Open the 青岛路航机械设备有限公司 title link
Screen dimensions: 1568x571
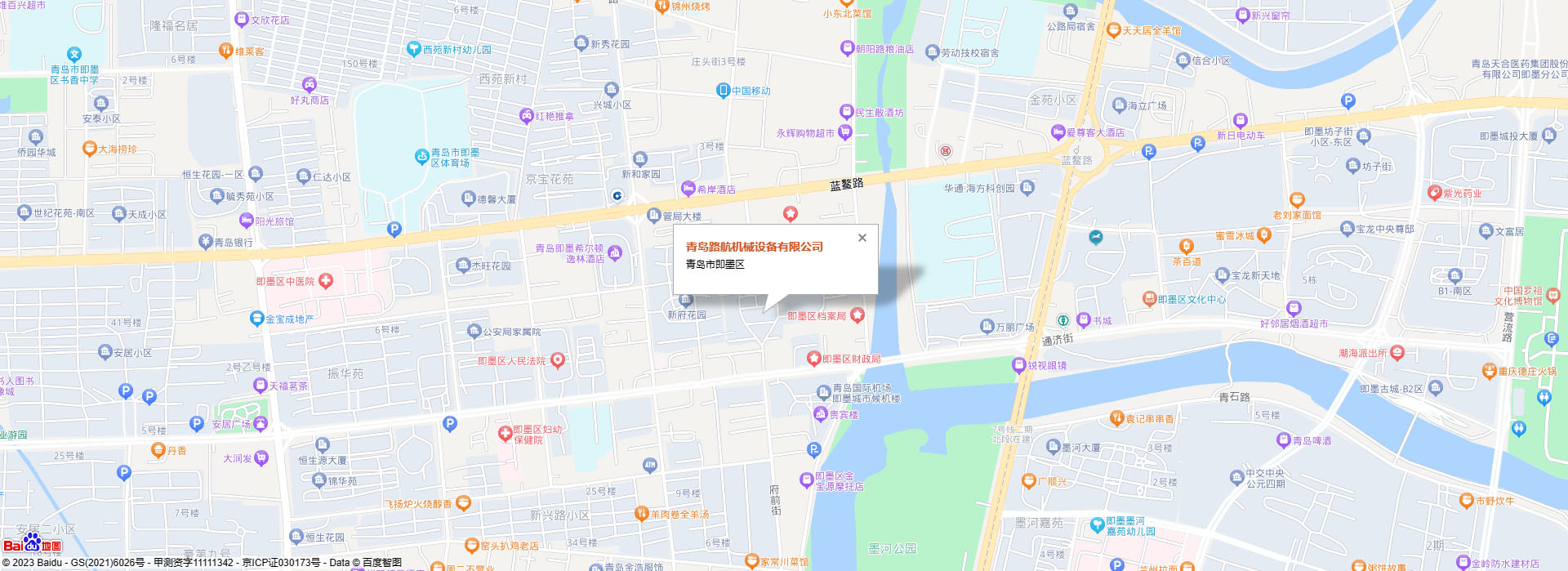tap(754, 247)
